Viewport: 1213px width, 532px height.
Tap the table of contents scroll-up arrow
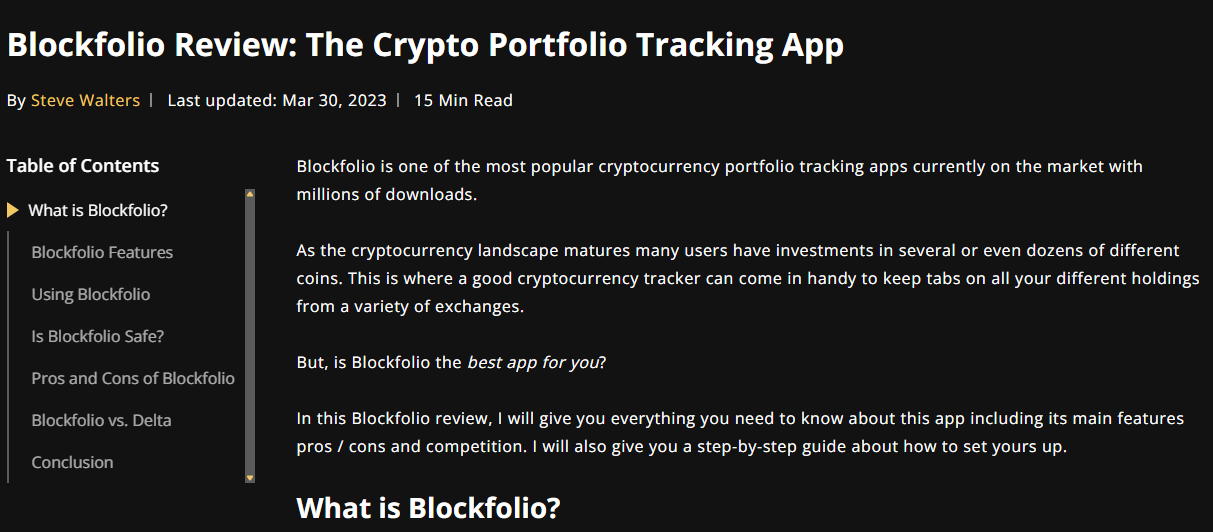(x=250, y=194)
